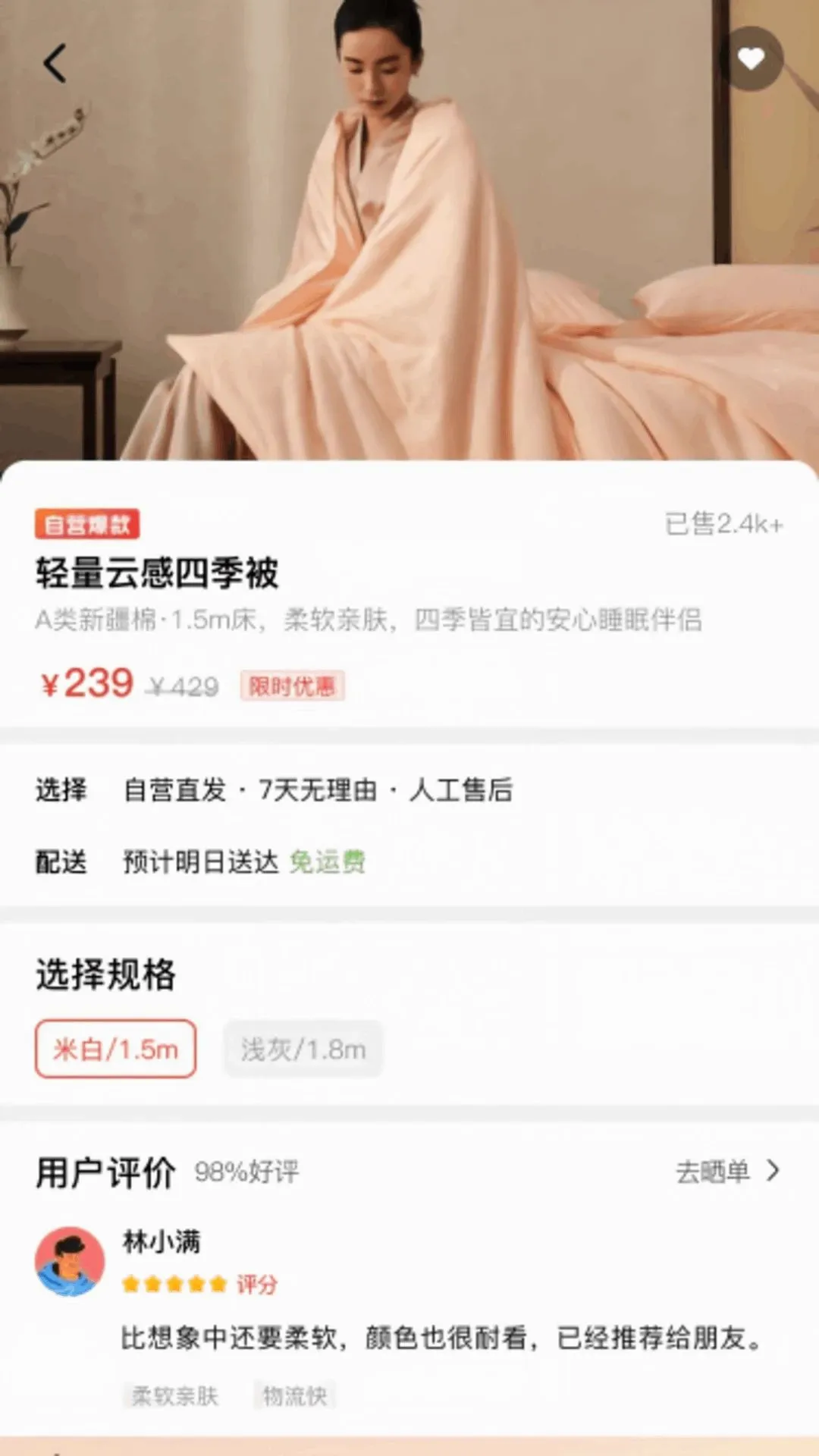The width and height of the screenshot is (819, 1456).
Task: Open 去晒单 to post a review
Action: pyautogui.click(x=726, y=1172)
